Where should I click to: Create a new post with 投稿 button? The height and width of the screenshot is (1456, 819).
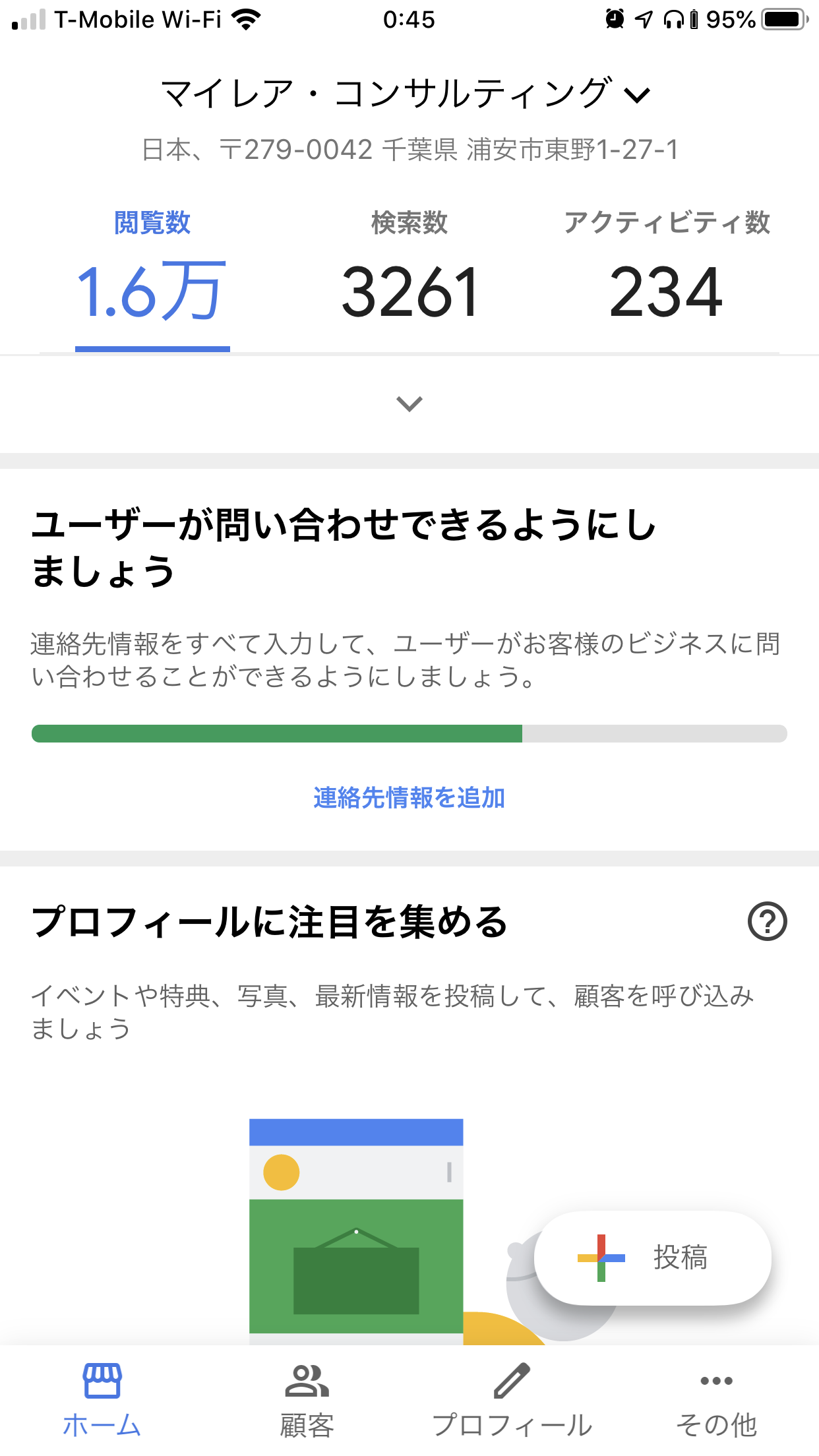653,1258
